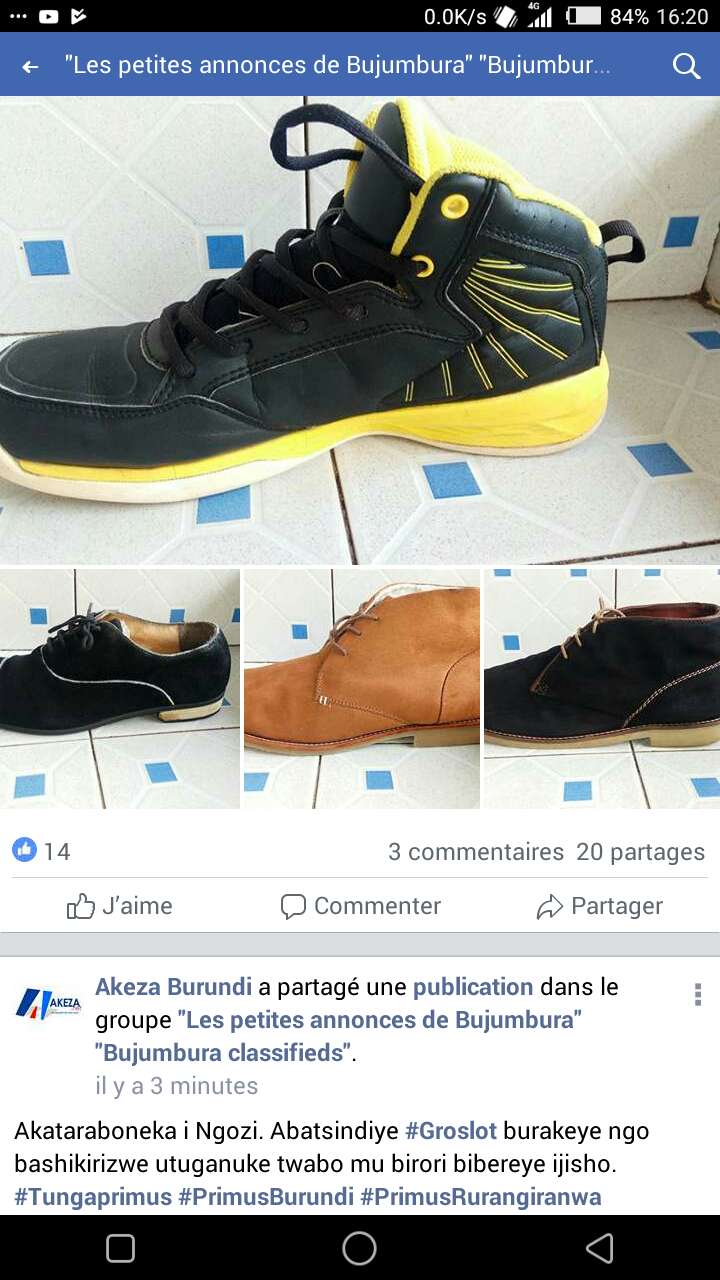Open the post options three-dot menu
This screenshot has width=720, height=1280.
point(697,994)
